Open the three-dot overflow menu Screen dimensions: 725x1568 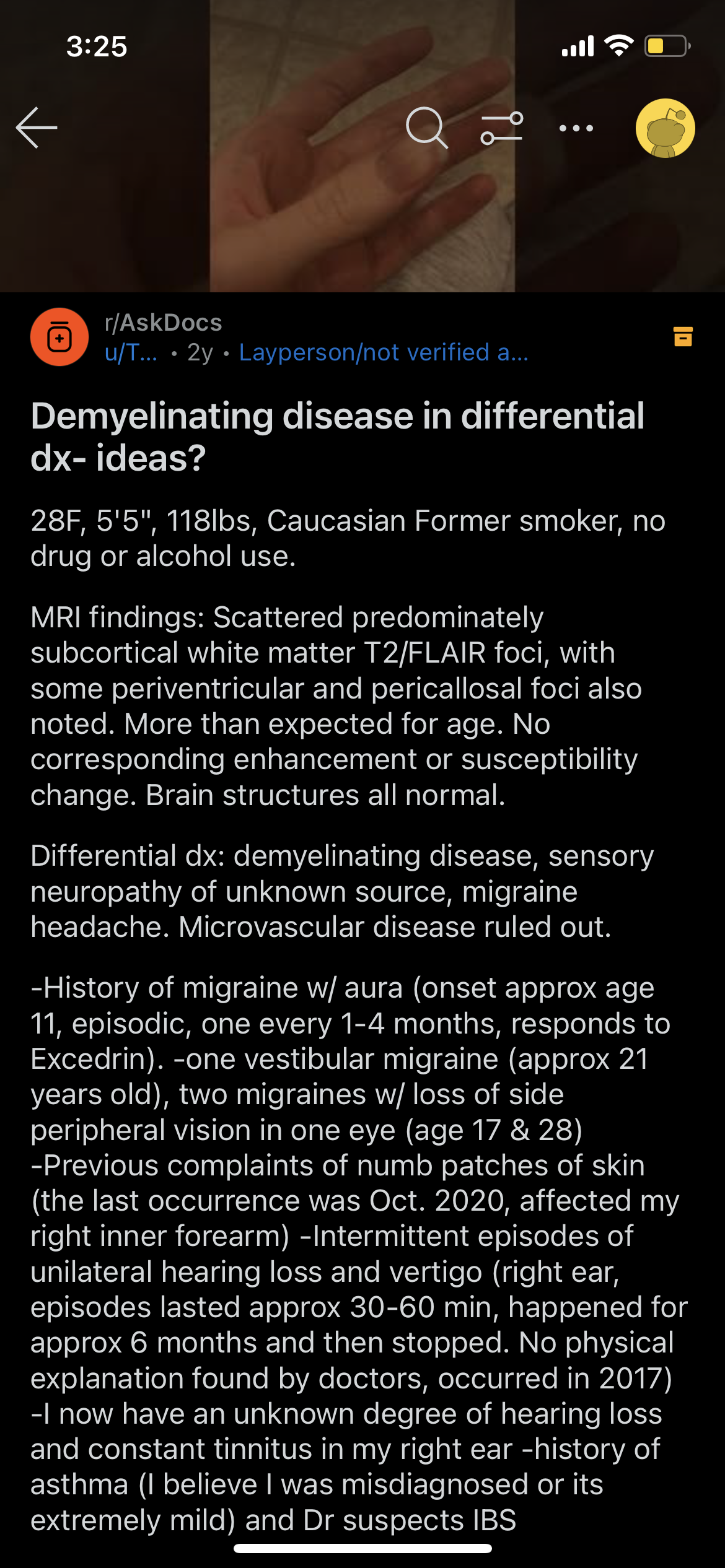click(576, 128)
